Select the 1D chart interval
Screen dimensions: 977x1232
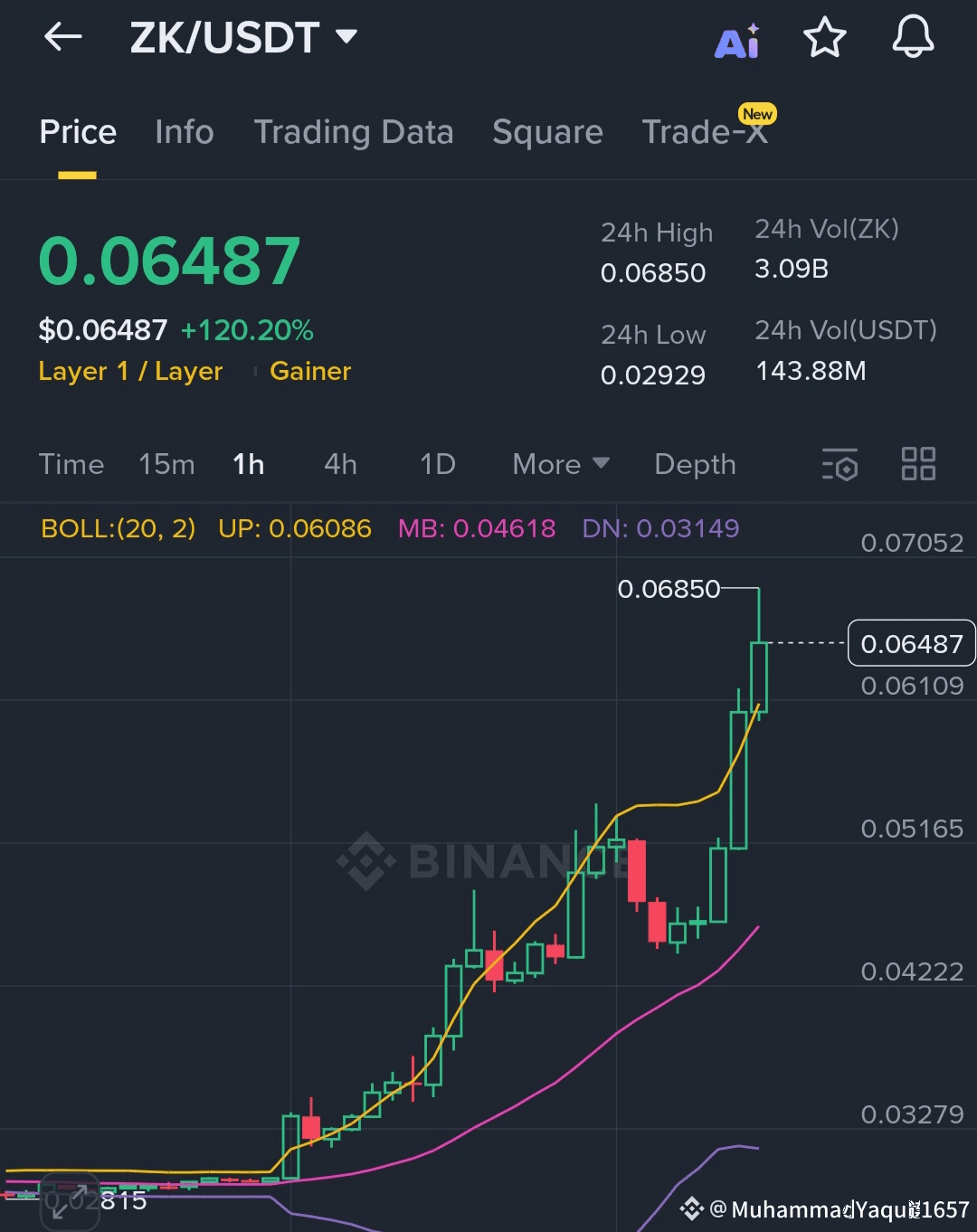tap(438, 464)
